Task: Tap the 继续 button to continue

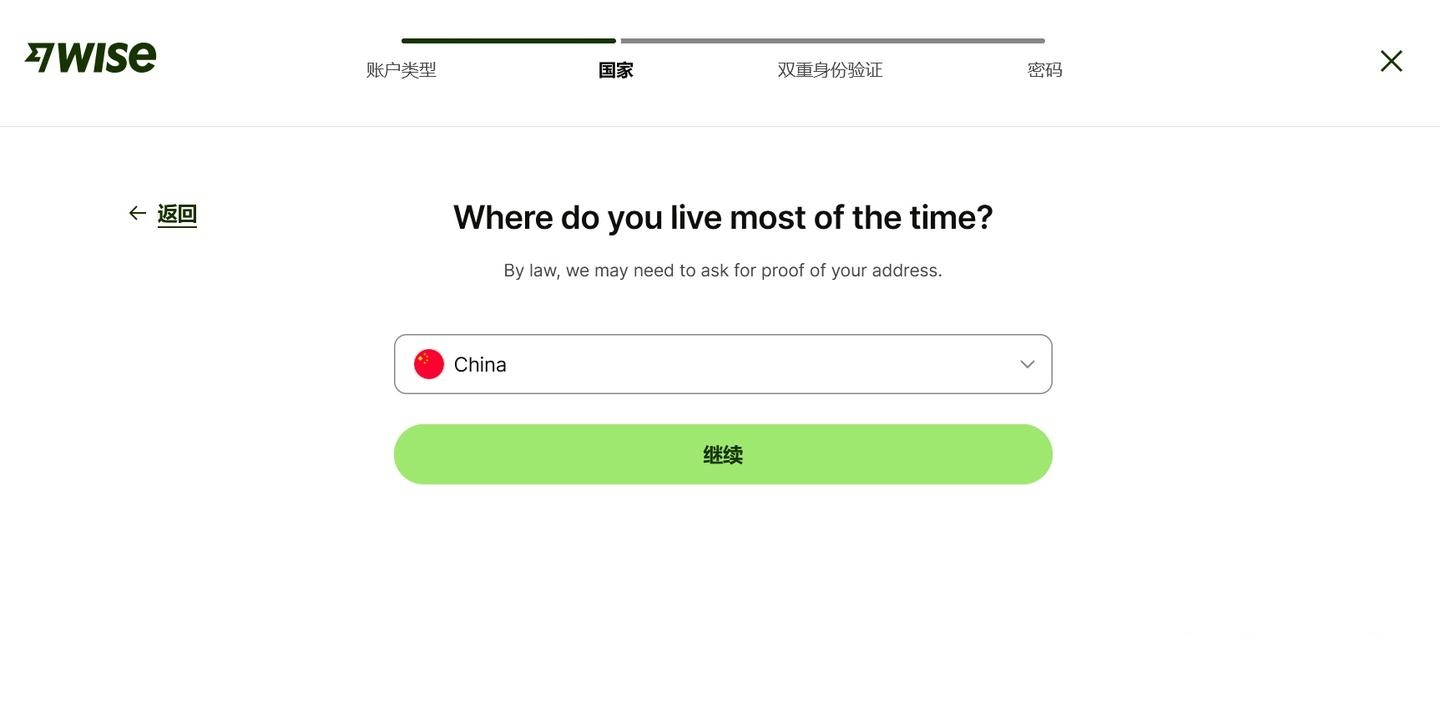Action: click(x=722, y=455)
